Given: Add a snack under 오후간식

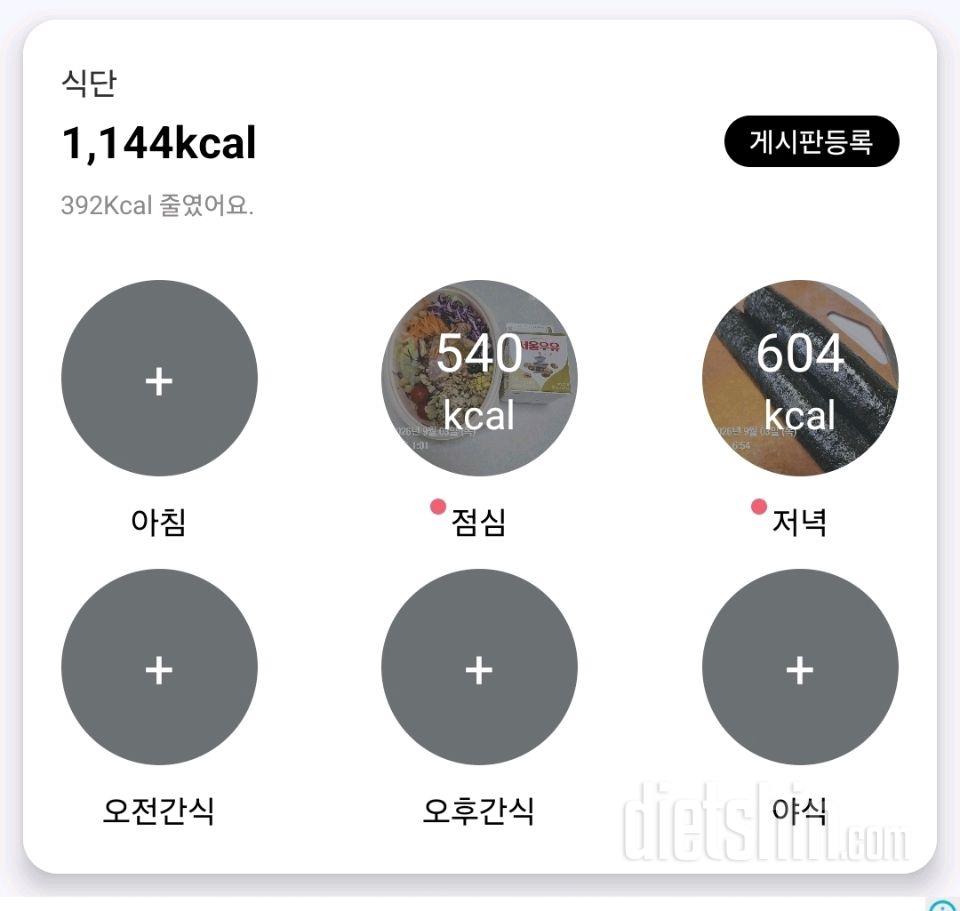Looking at the screenshot, I should (479, 667).
